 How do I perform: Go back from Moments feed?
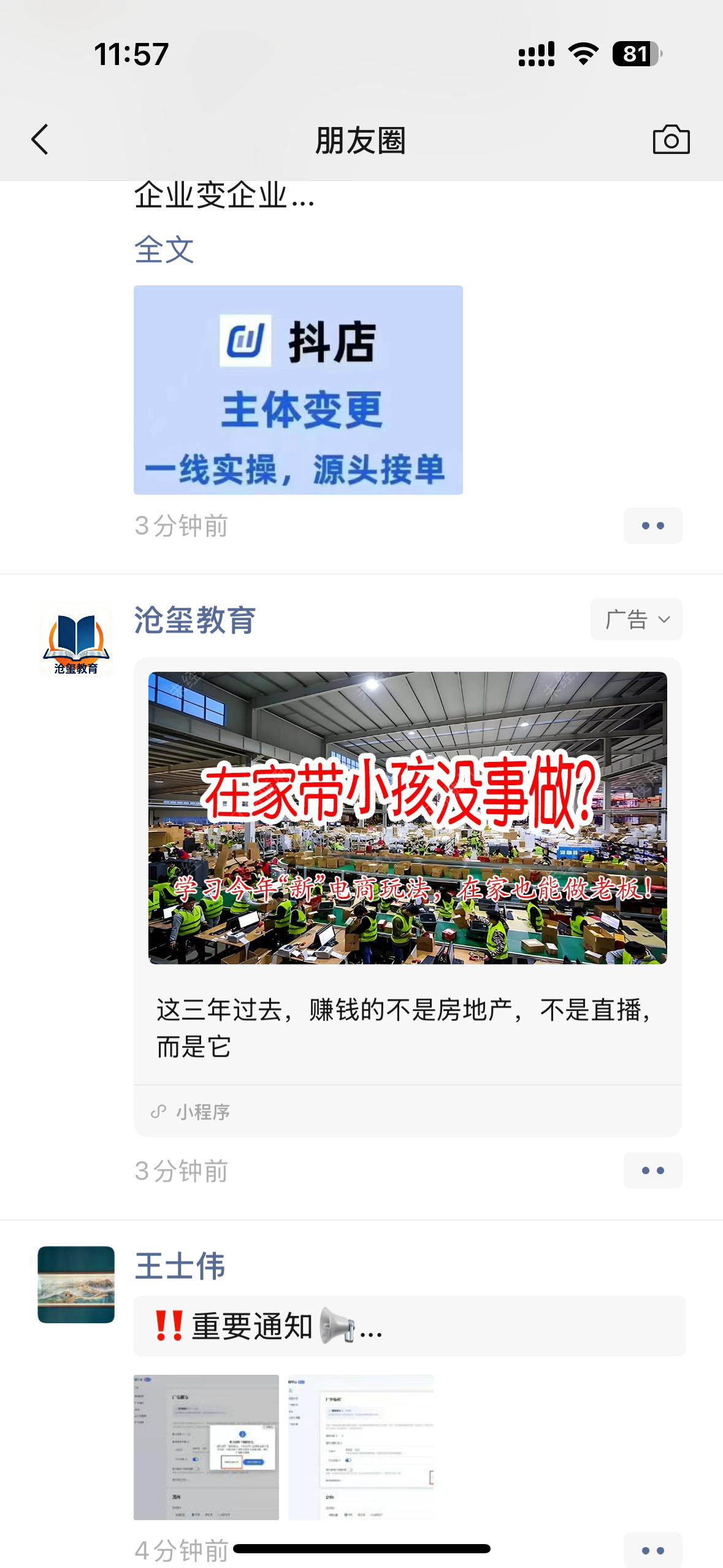pos(40,140)
